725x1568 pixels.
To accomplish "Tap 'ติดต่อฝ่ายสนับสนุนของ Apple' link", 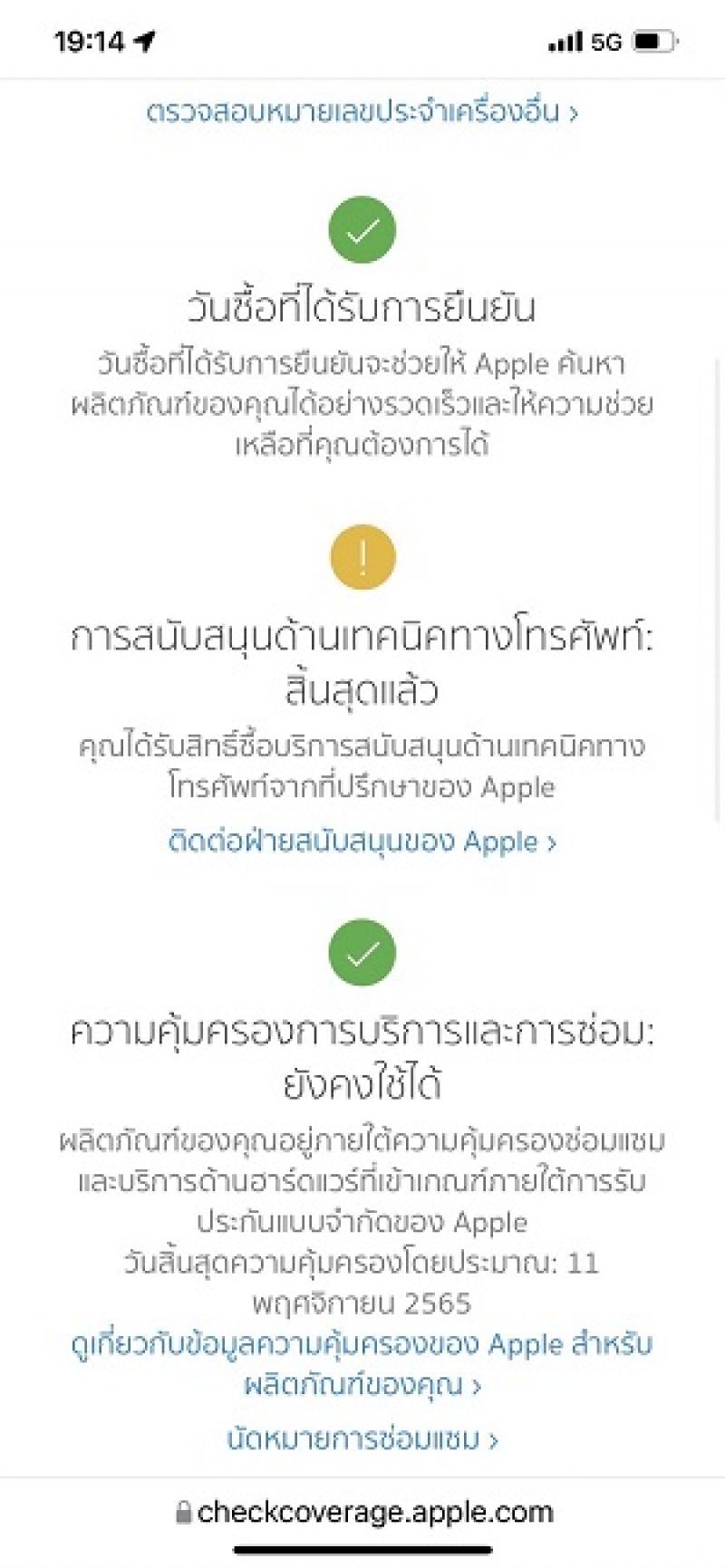I will tap(362, 842).
